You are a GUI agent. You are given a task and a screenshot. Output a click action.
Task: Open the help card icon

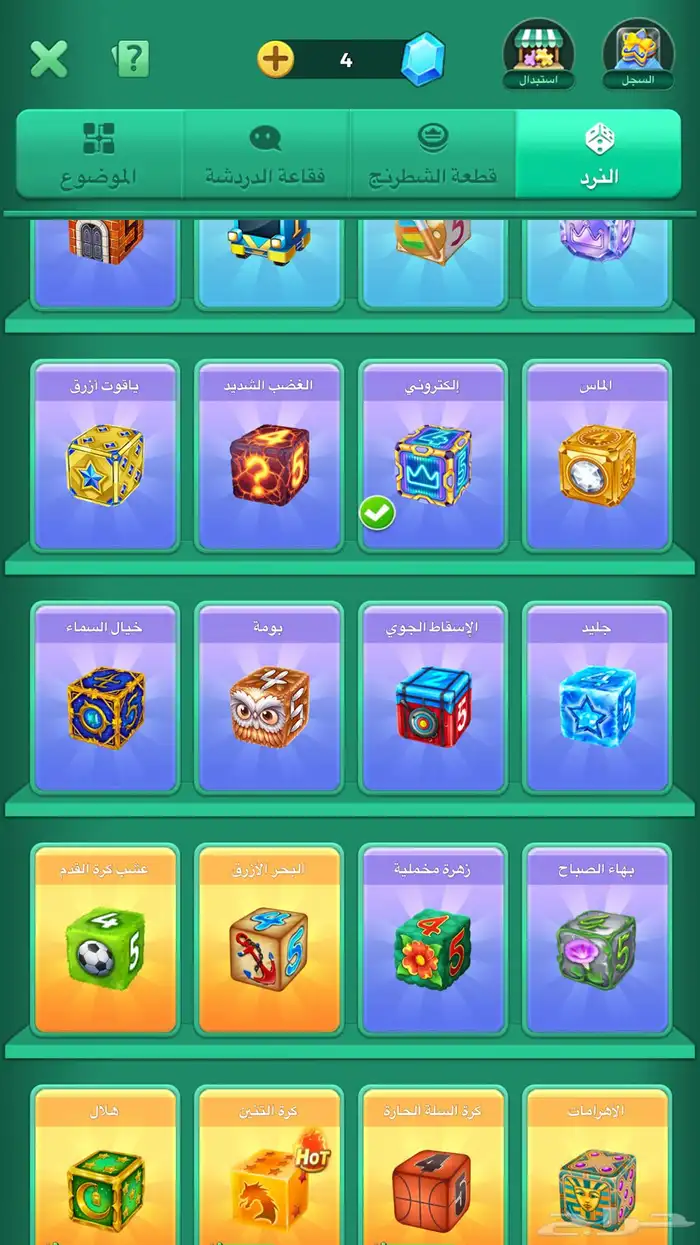click(132, 60)
